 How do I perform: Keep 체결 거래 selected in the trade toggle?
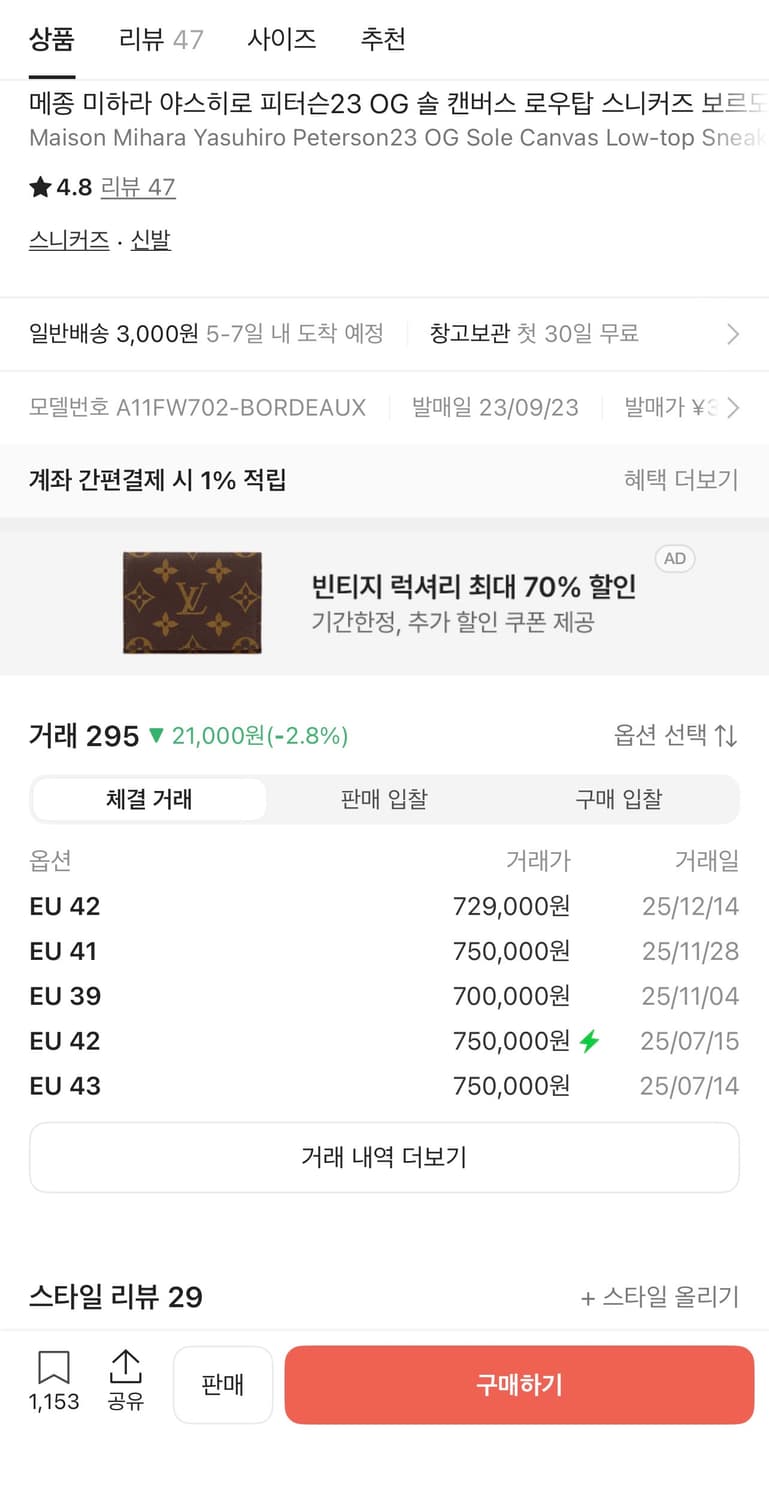tap(148, 799)
